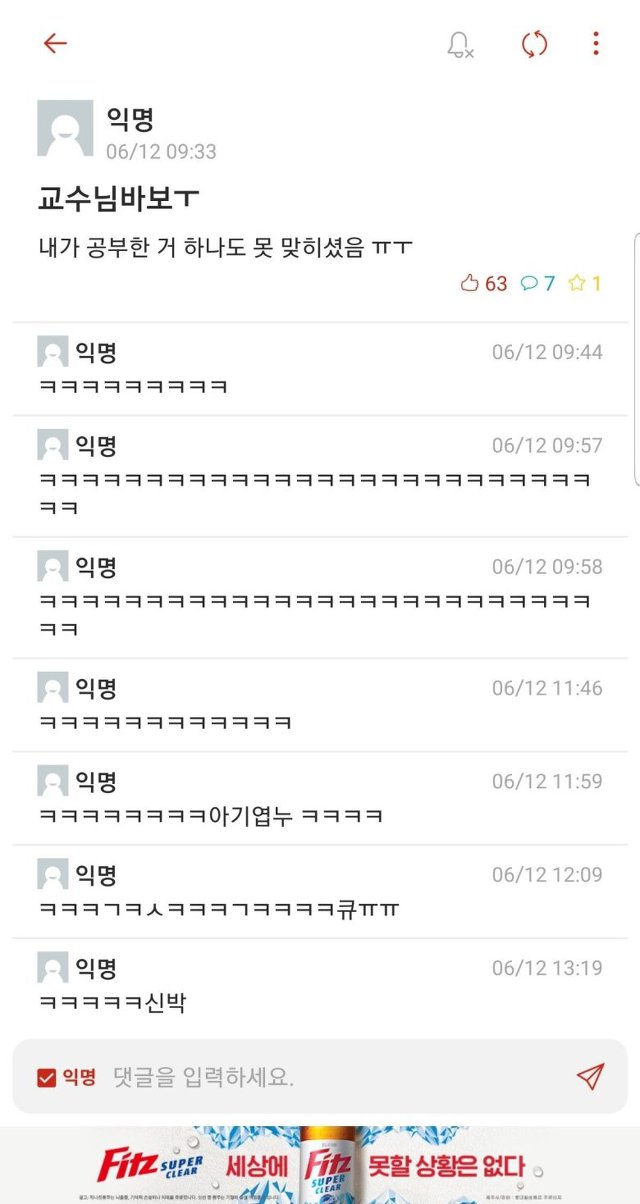
Task: Tap the star icon to scrap the post
Action: pyautogui.click(x=576, y=283)
